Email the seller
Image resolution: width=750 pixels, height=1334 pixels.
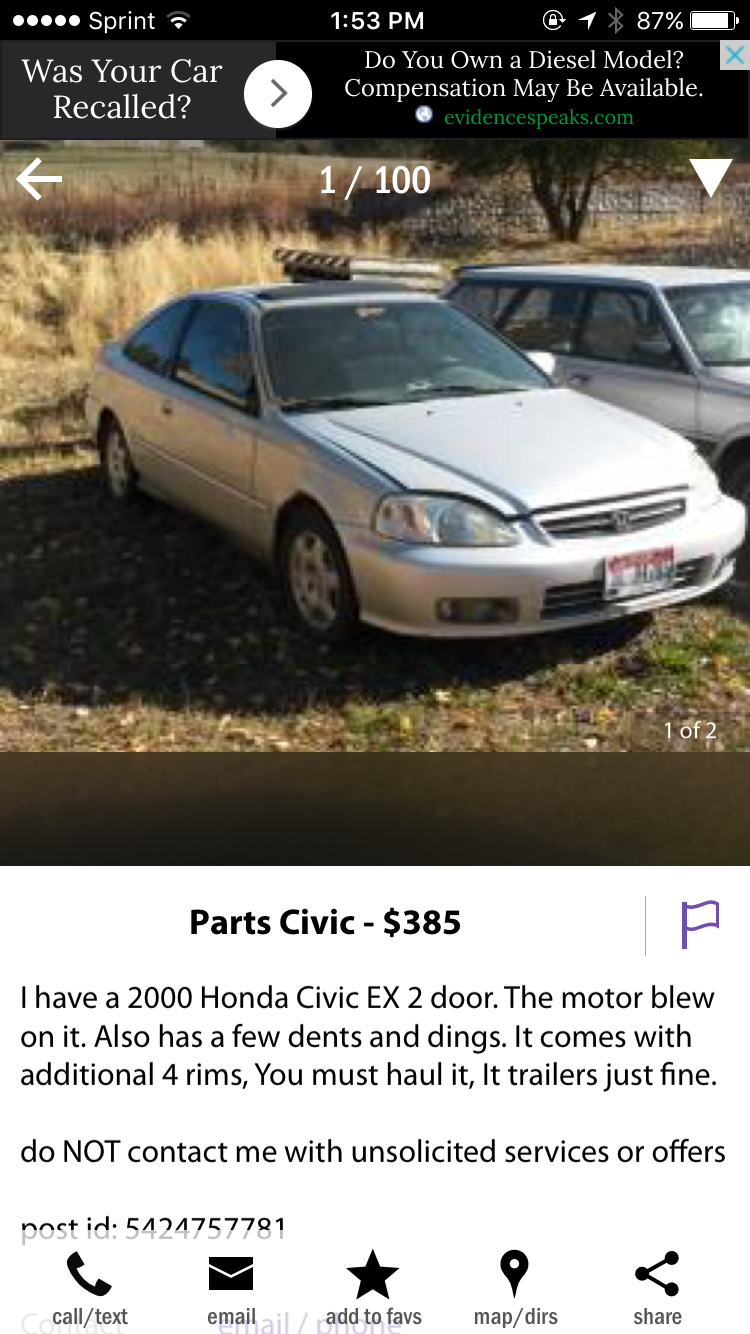click(x=231, y=1290)
